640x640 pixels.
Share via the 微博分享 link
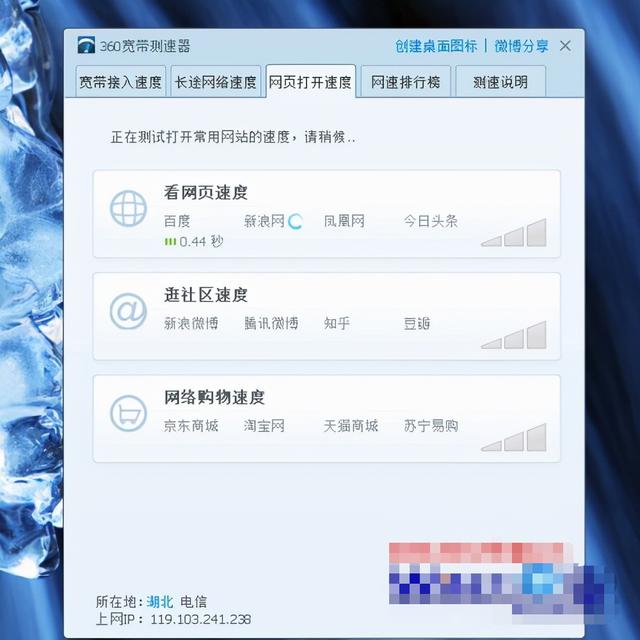point(521,46)
